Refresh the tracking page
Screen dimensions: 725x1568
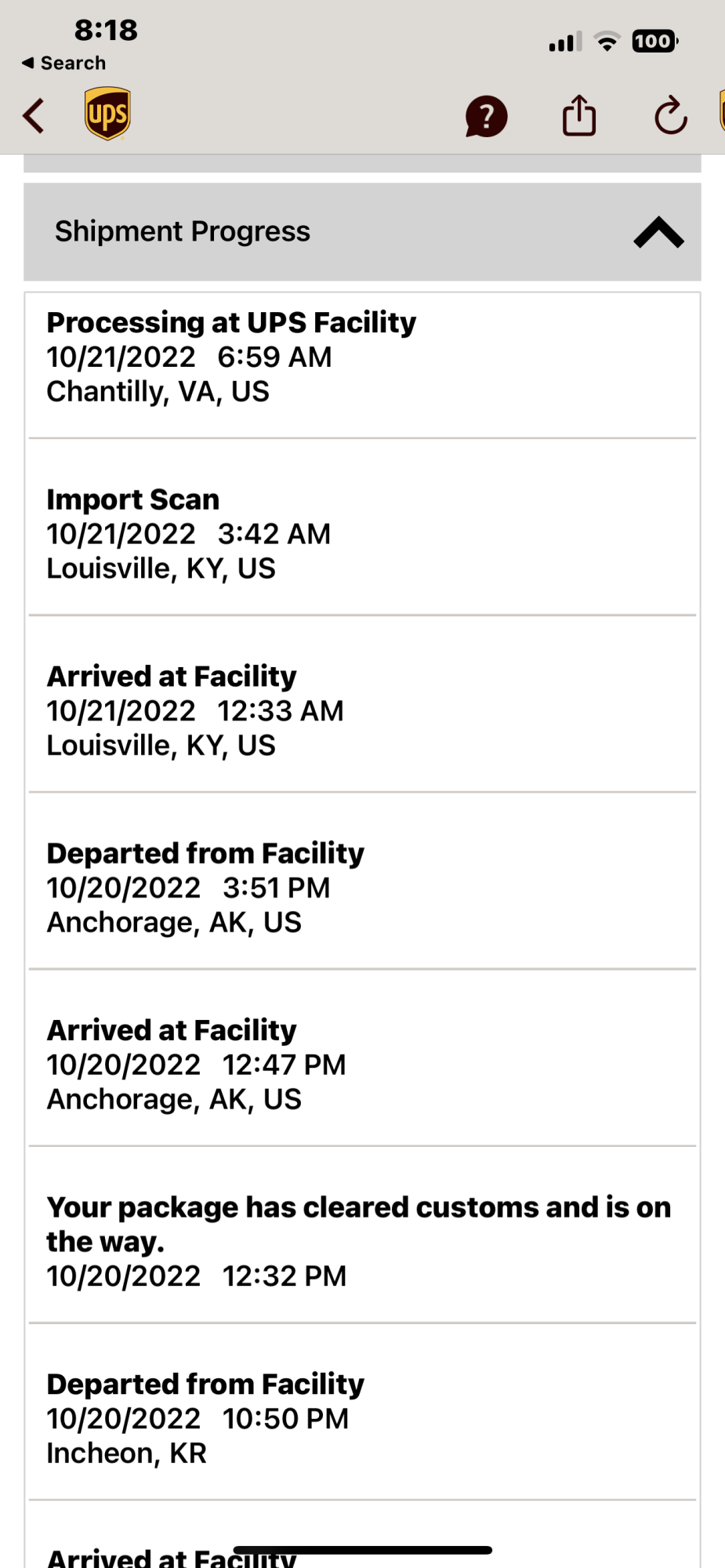[671, 116]
